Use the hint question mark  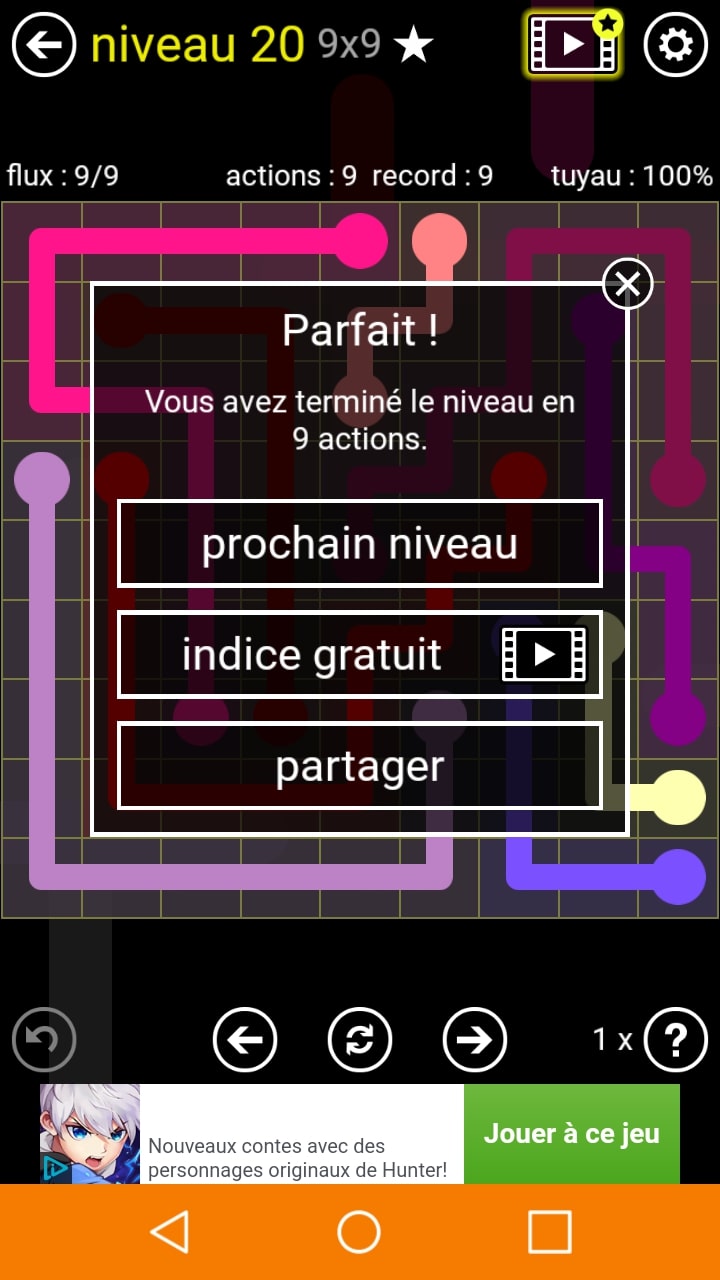tap(675, 1040)
